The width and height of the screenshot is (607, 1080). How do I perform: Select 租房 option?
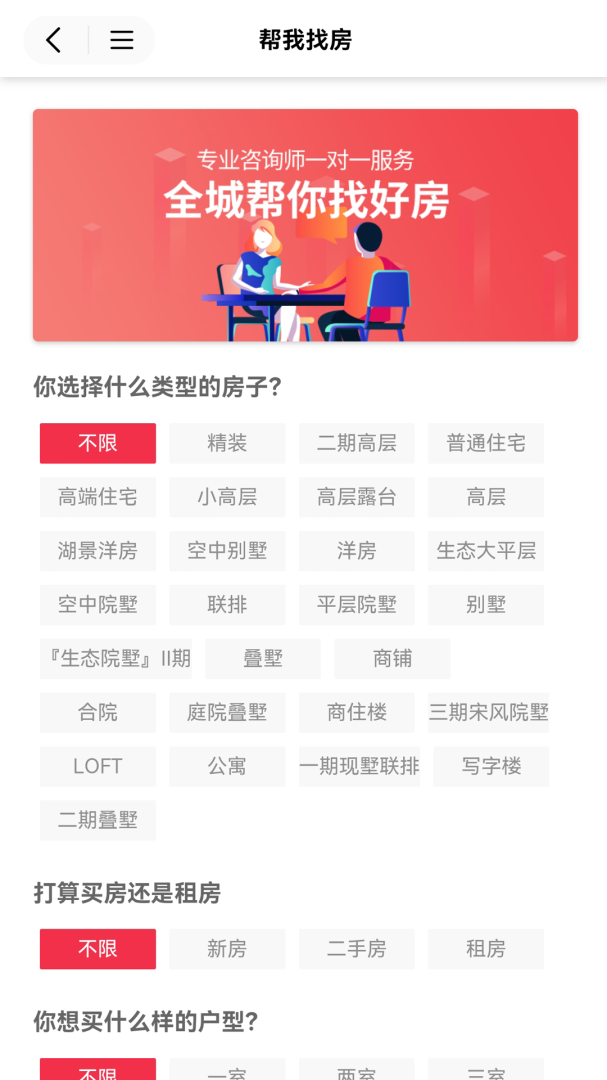[486, 949]
